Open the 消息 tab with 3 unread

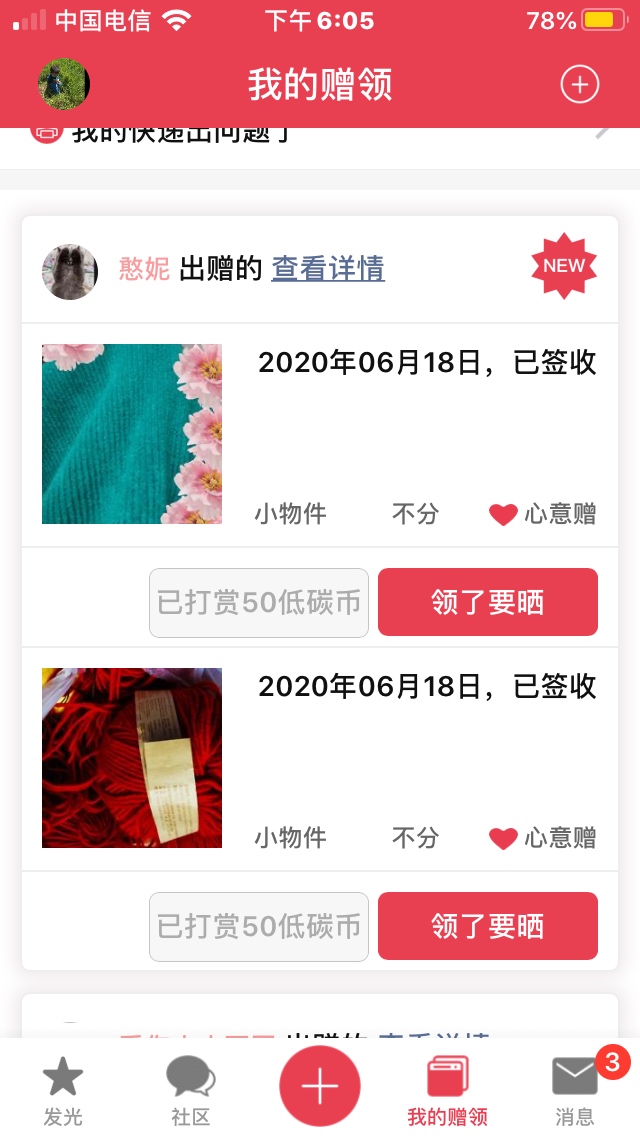pyautogui.click(x=575, y=1092)
